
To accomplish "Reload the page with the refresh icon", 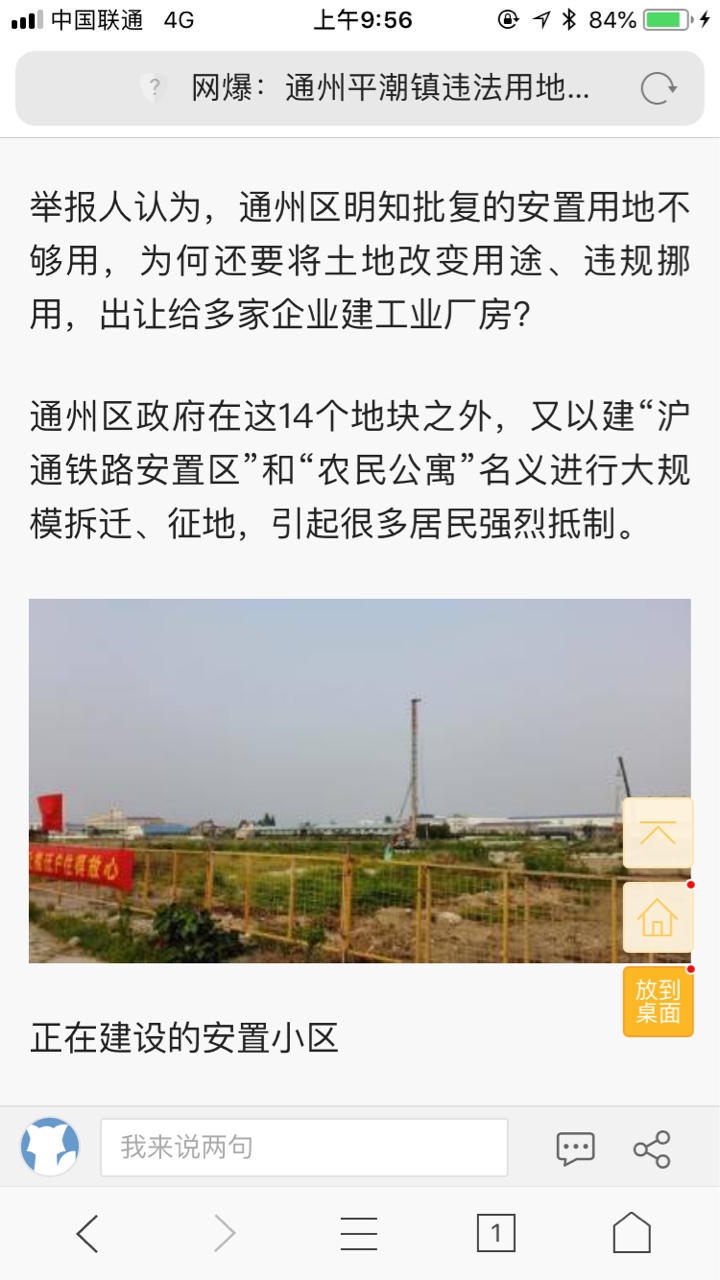I will [x=659, y=89].
